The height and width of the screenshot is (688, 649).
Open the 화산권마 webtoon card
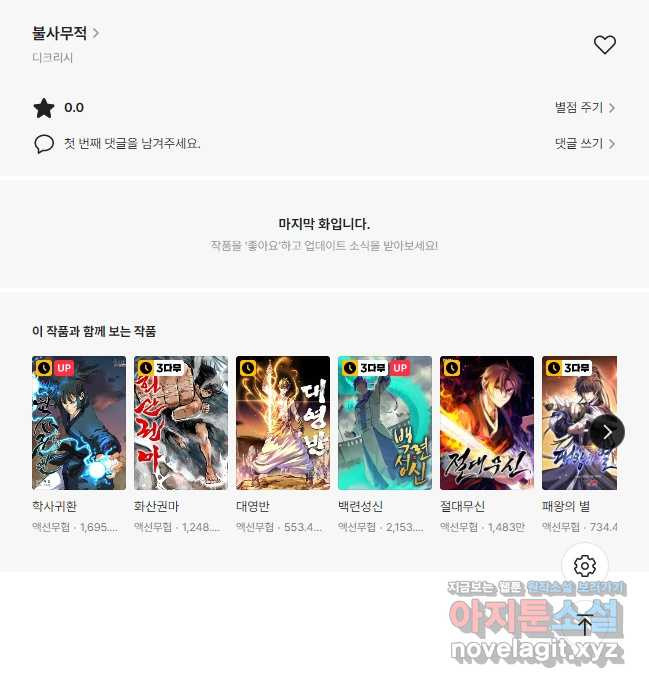181,423
